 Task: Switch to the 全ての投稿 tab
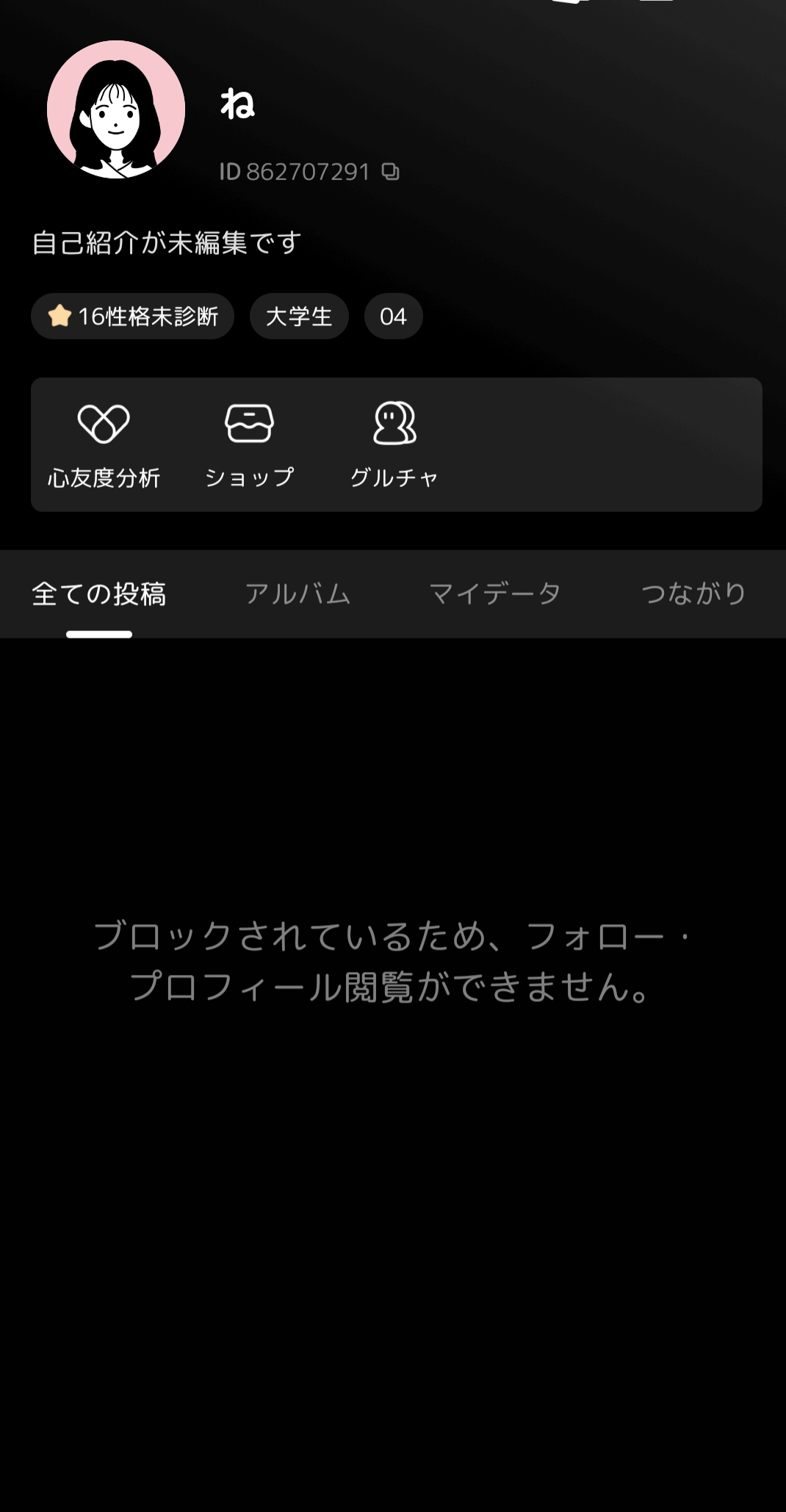(x=99, y=594)
